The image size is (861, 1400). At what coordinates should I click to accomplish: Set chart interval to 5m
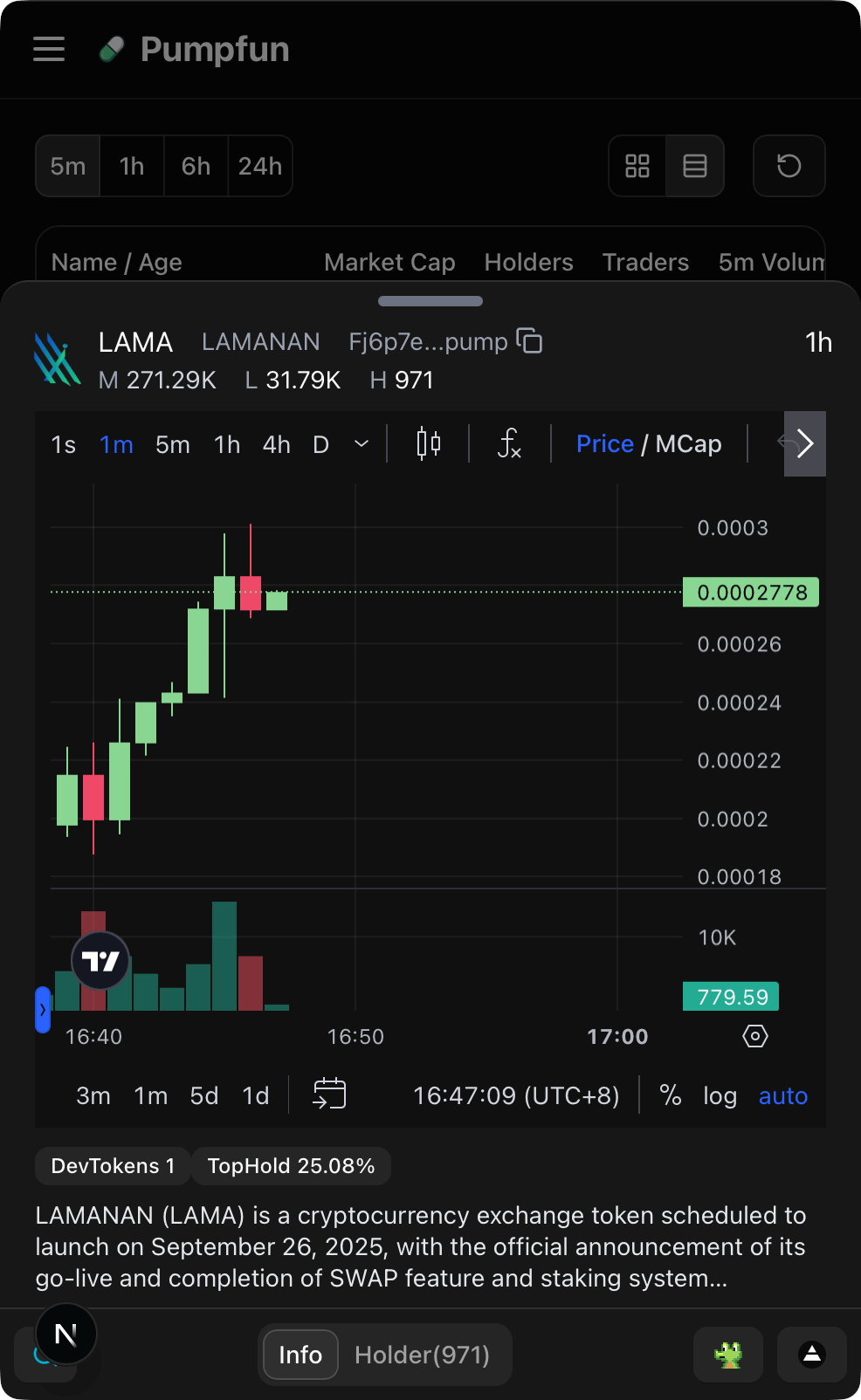point(173,445)
